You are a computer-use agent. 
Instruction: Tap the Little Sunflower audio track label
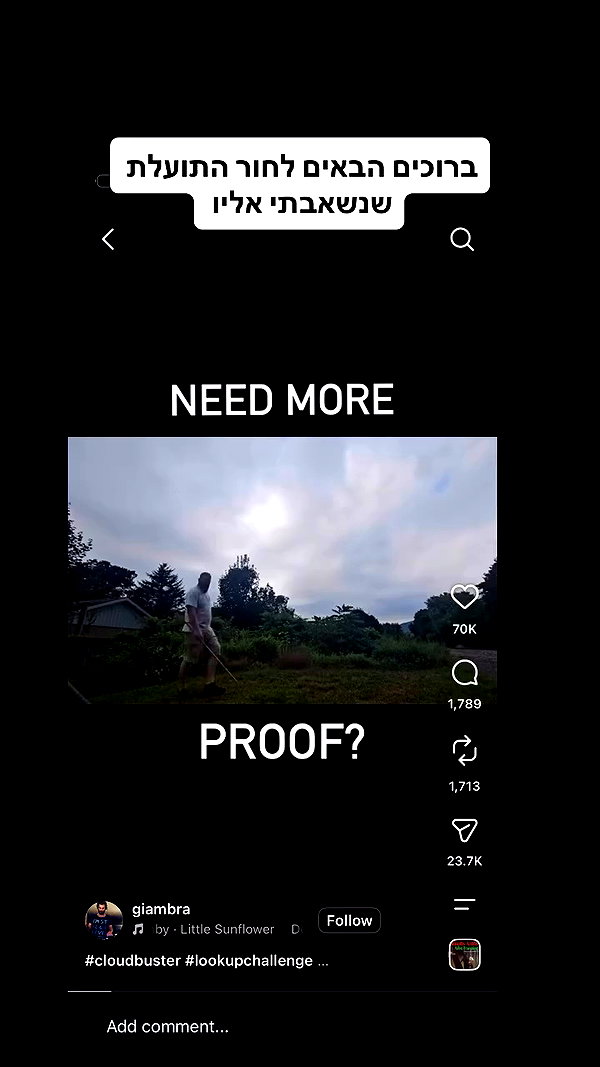[214, 930]
